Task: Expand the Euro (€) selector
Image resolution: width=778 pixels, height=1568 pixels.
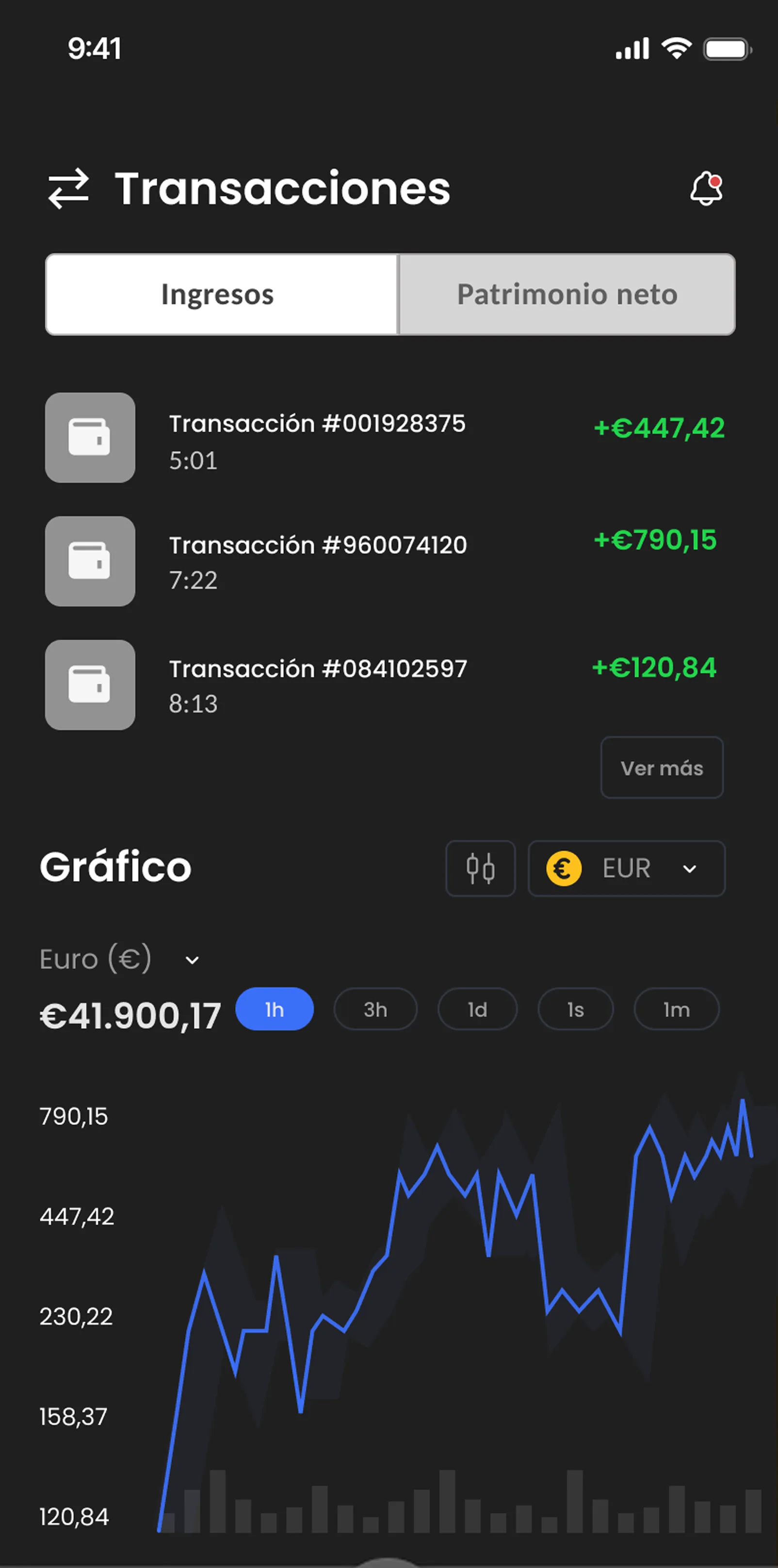Action: coord(119,960)
